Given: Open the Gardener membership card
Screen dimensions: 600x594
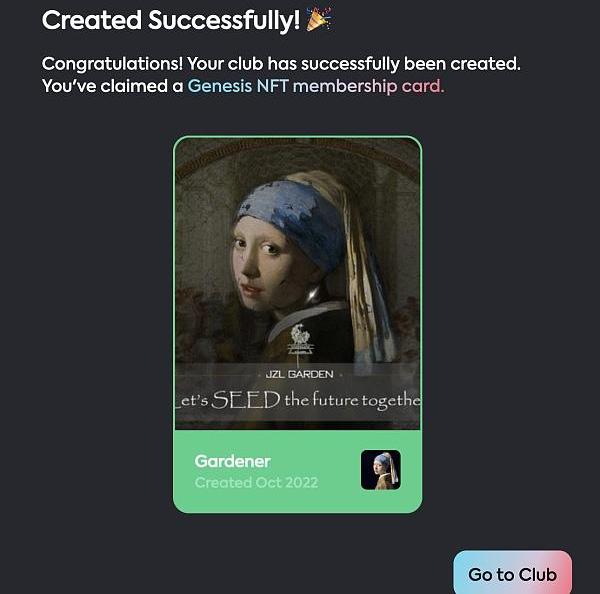Looking at the screenshot, I should (297, 324).
